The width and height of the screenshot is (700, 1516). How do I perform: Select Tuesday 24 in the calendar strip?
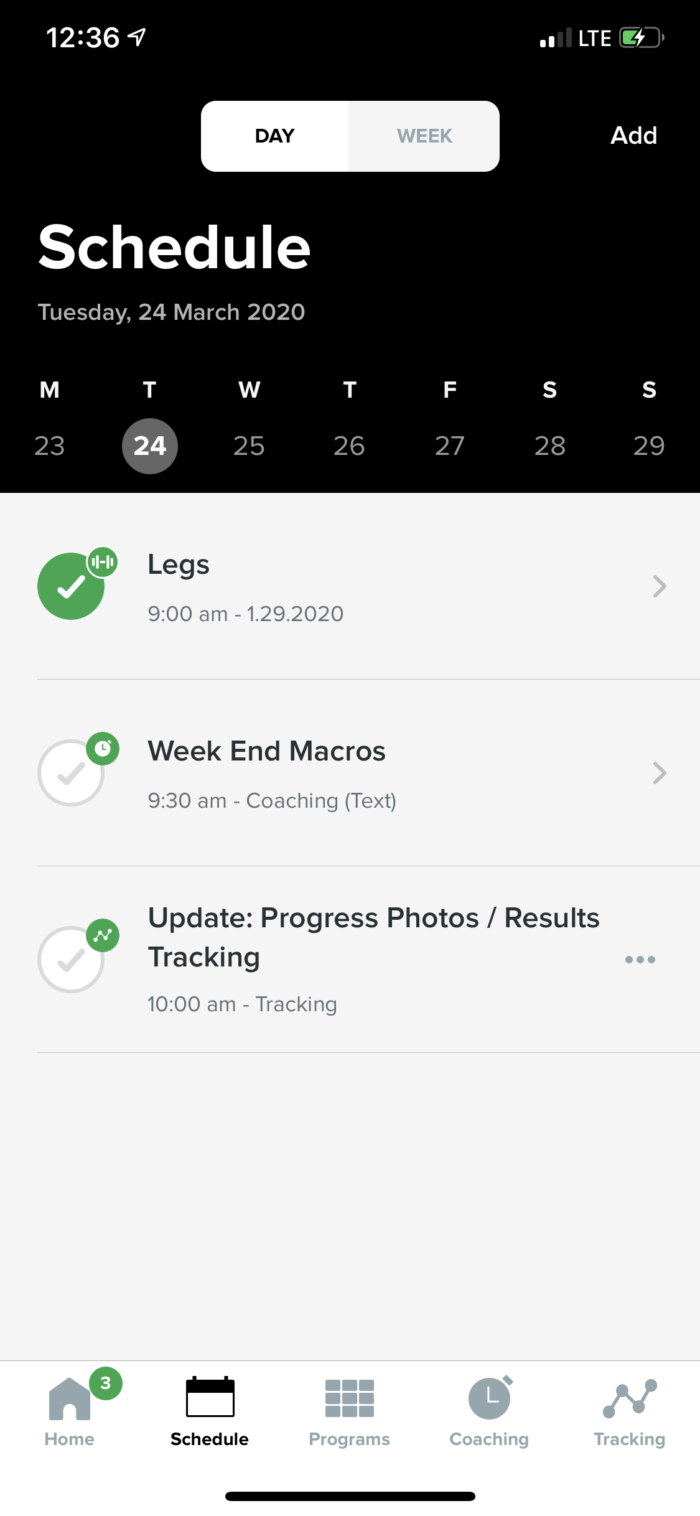150,445
